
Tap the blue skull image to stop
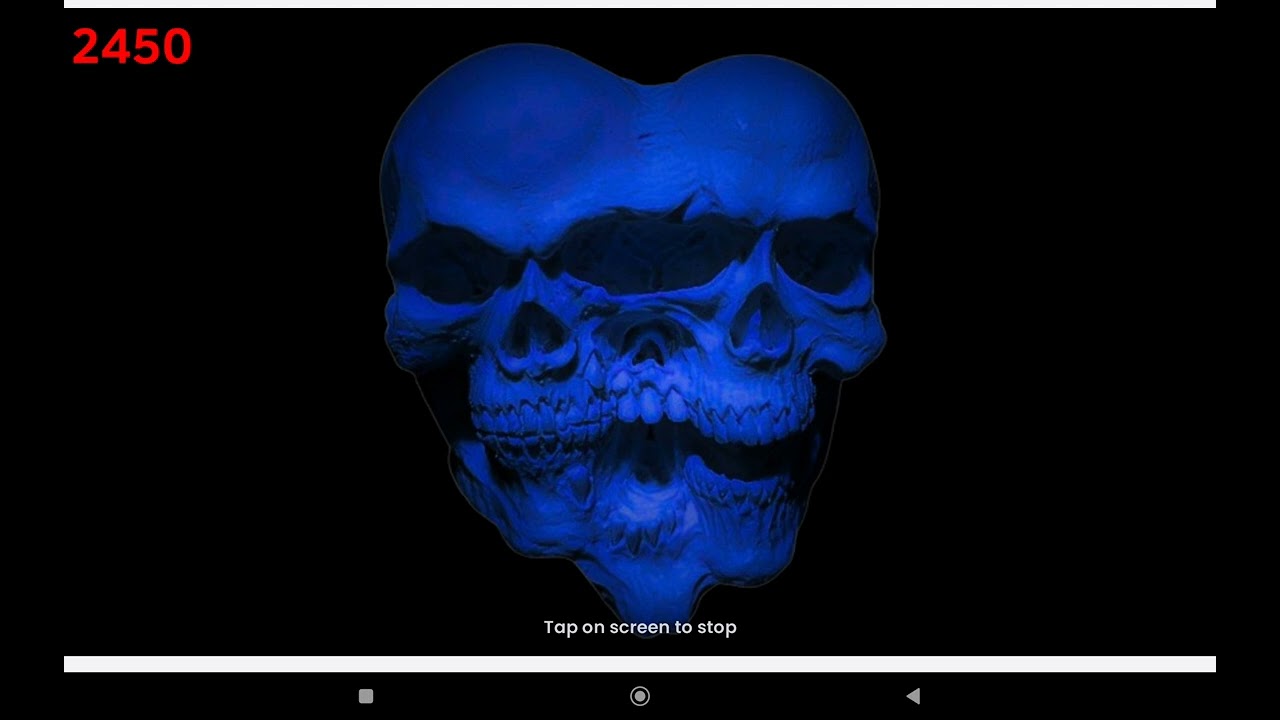[632, 330]
